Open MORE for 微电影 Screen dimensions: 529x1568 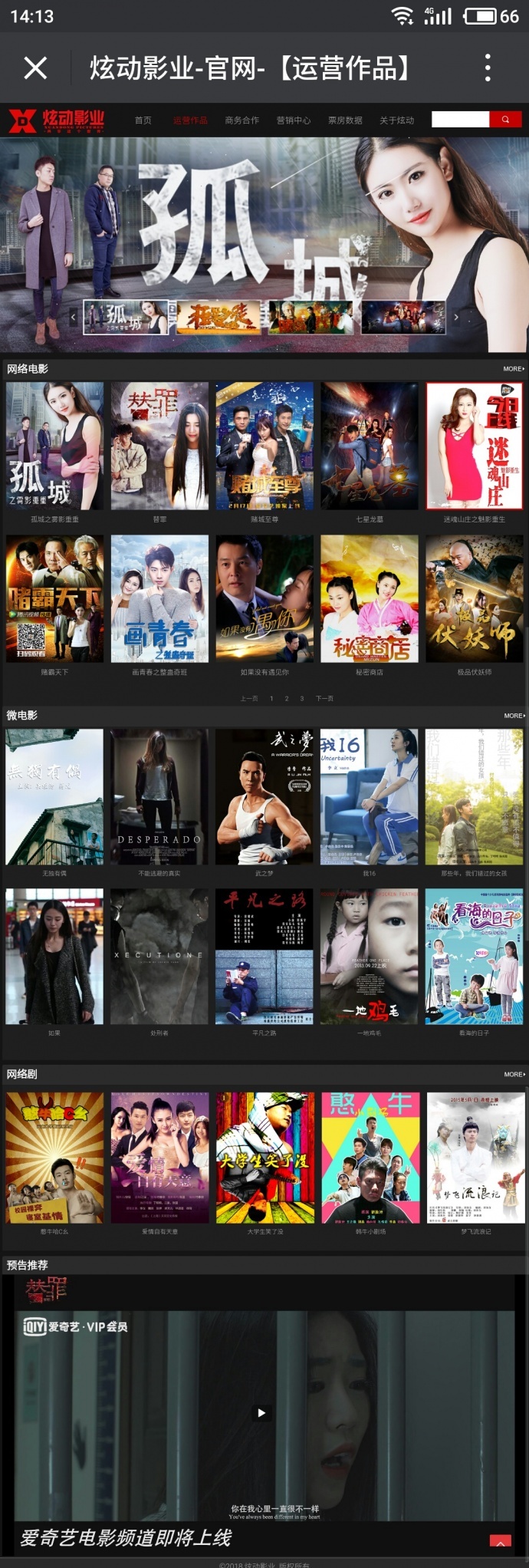pos(514,716)
